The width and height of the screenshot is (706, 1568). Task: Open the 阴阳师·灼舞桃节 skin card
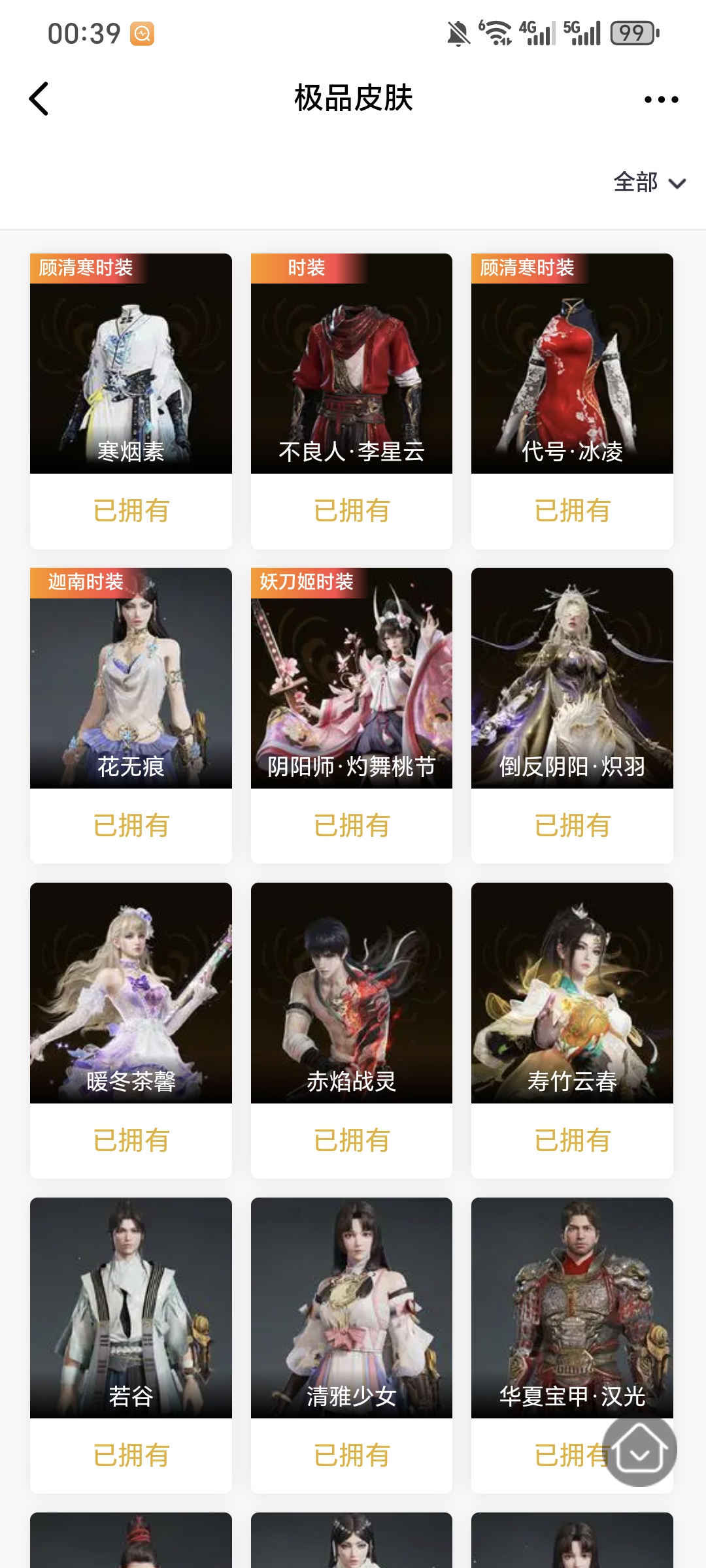[352, 678]
